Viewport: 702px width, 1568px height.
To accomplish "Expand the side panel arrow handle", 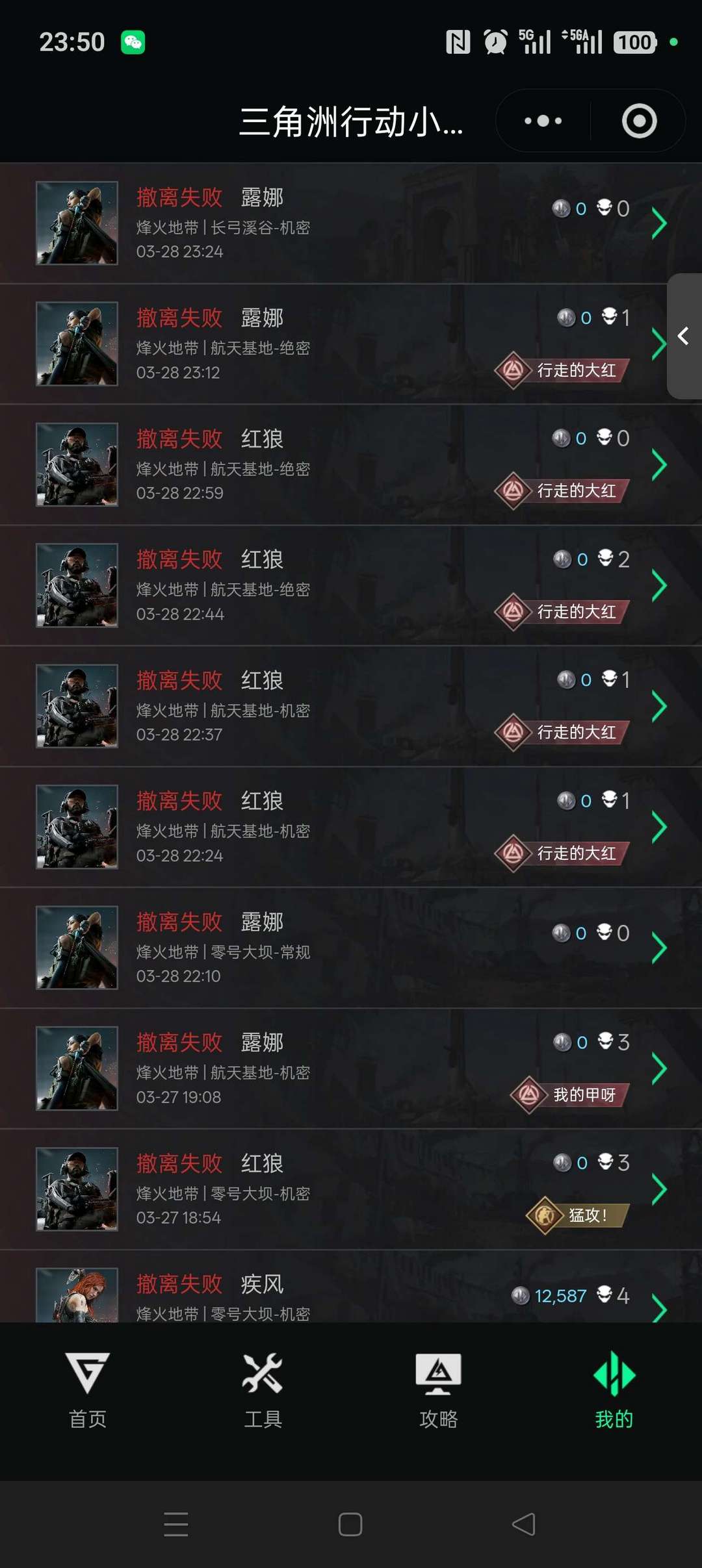I will point(683,336).
